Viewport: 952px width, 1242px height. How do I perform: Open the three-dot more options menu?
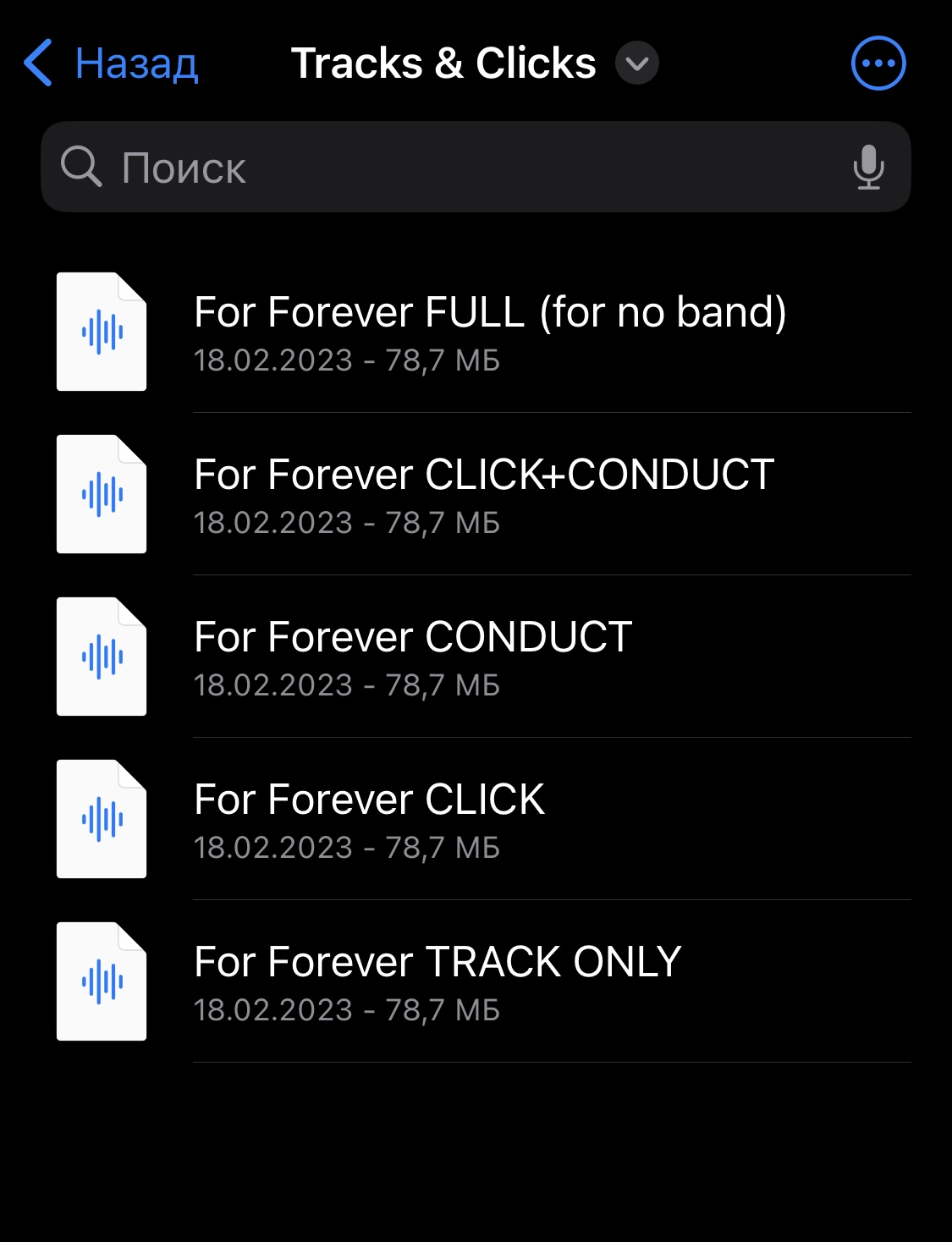pyautogui.click(x=878, y=63)
